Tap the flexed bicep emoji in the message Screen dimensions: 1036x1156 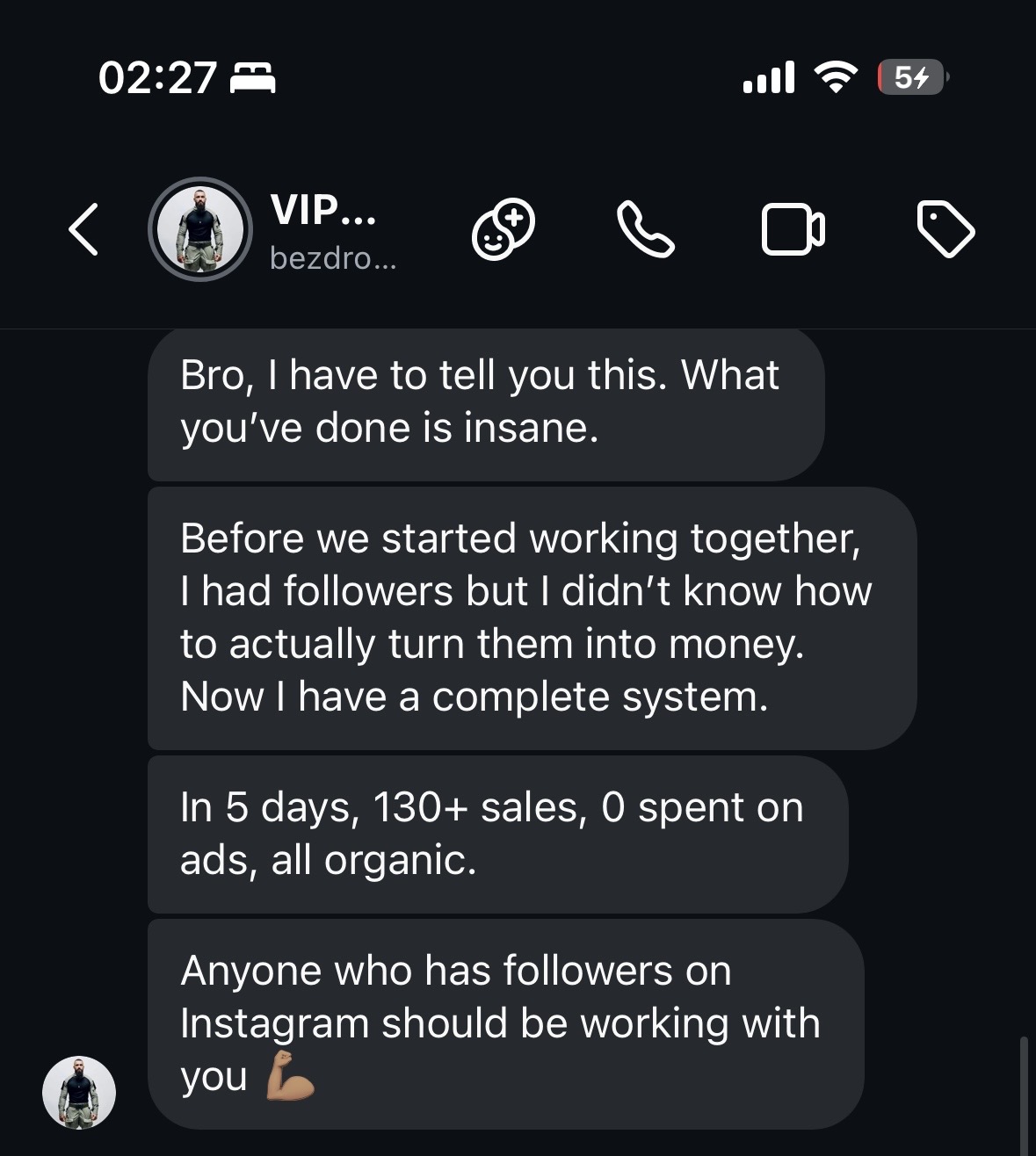[290, 1077]
